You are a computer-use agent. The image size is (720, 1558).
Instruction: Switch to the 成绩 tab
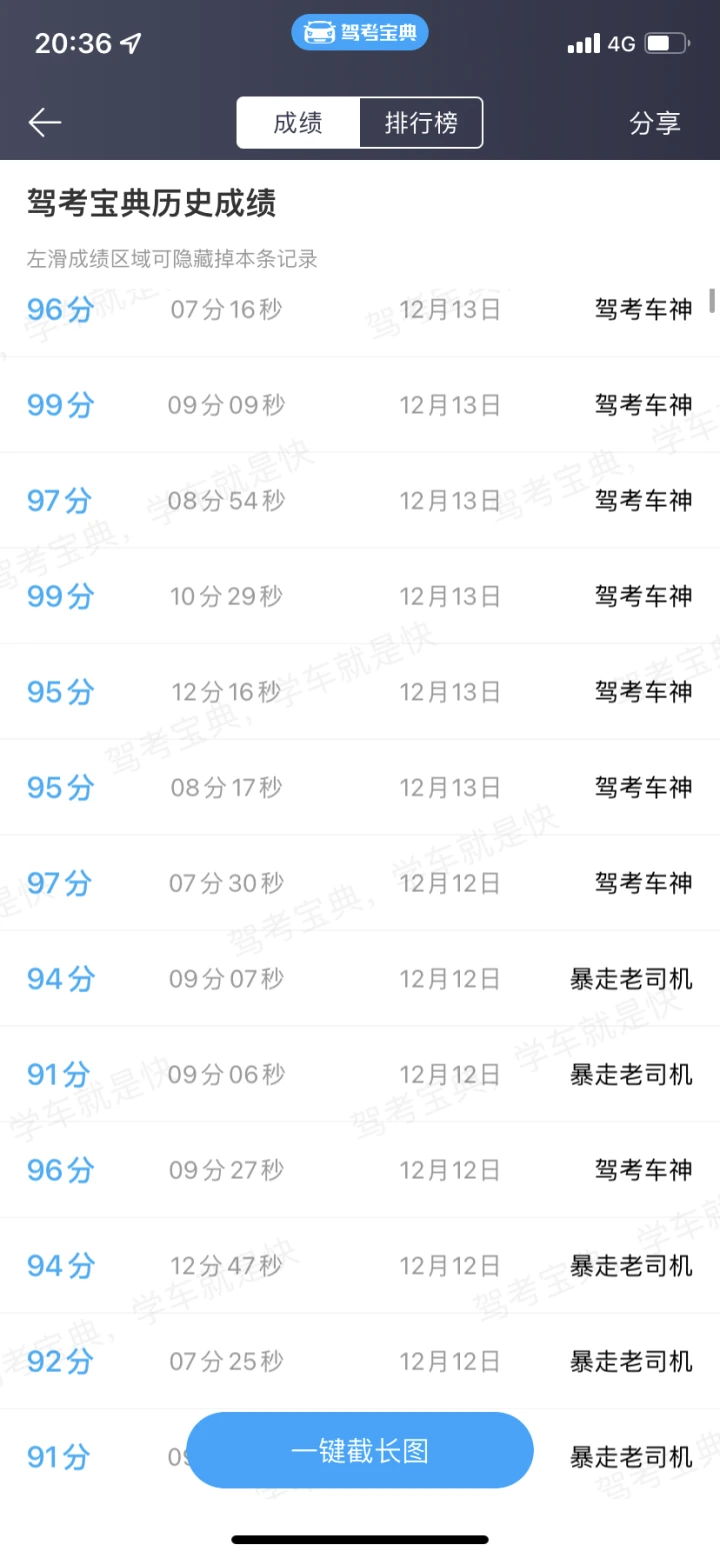[x=298, y=123]
